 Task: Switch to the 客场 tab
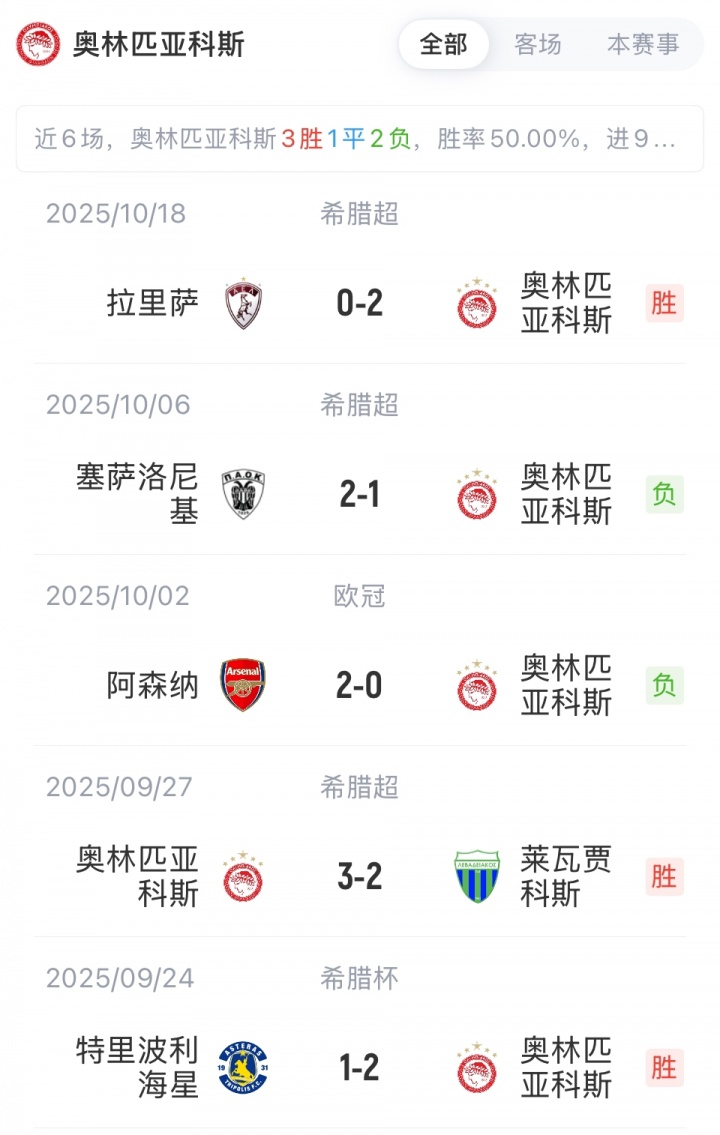[538, 44]
